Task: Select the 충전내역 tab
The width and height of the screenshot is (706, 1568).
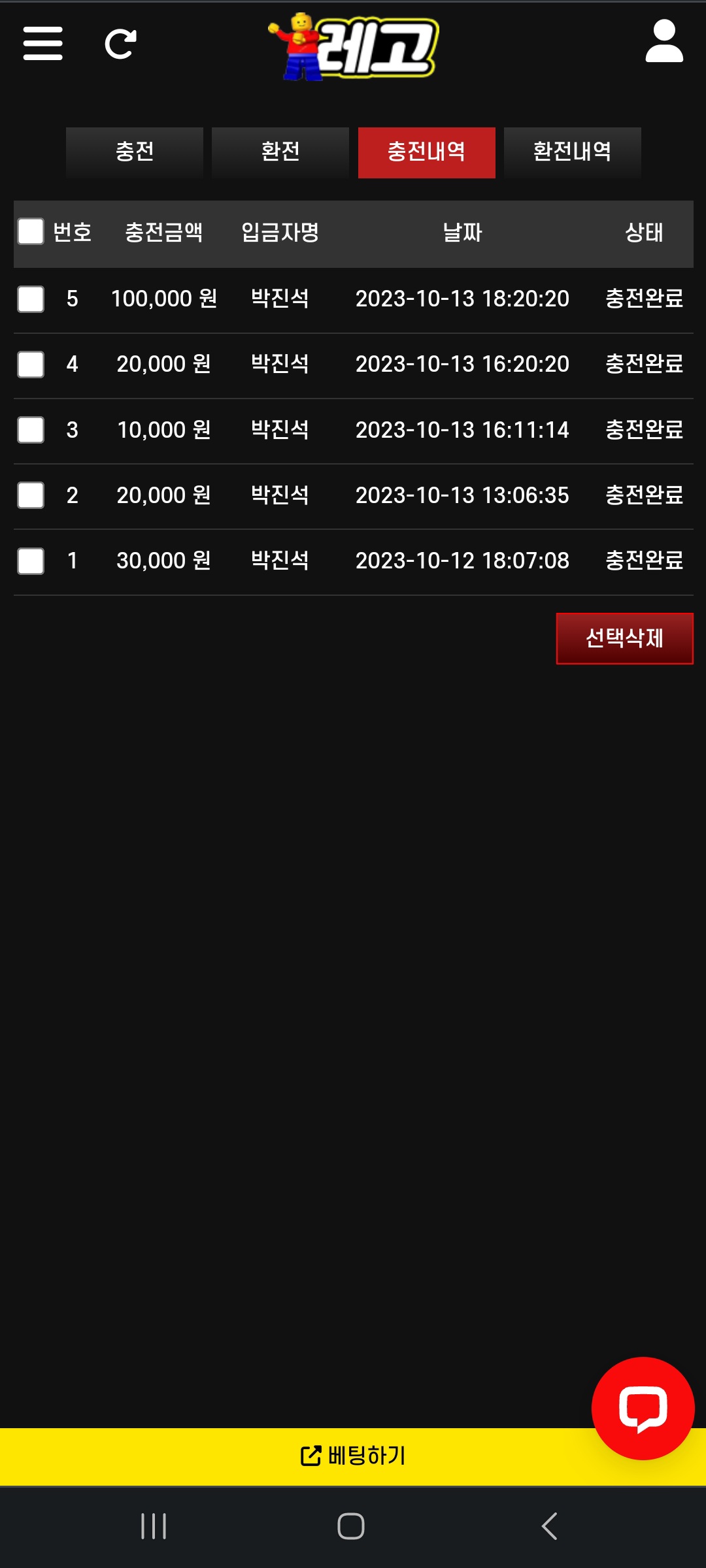Action: [x=426, y=152]
